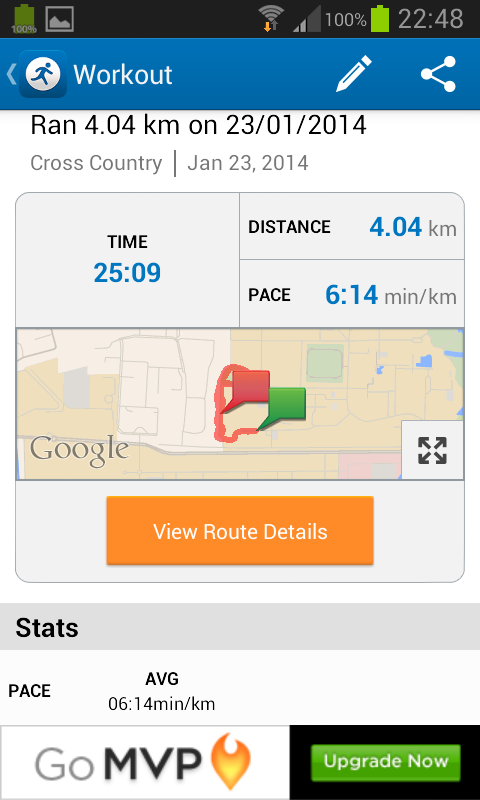Viewport: 480px width, 800px height.
Task: Tap View Route Details
Action: point(240,531)
